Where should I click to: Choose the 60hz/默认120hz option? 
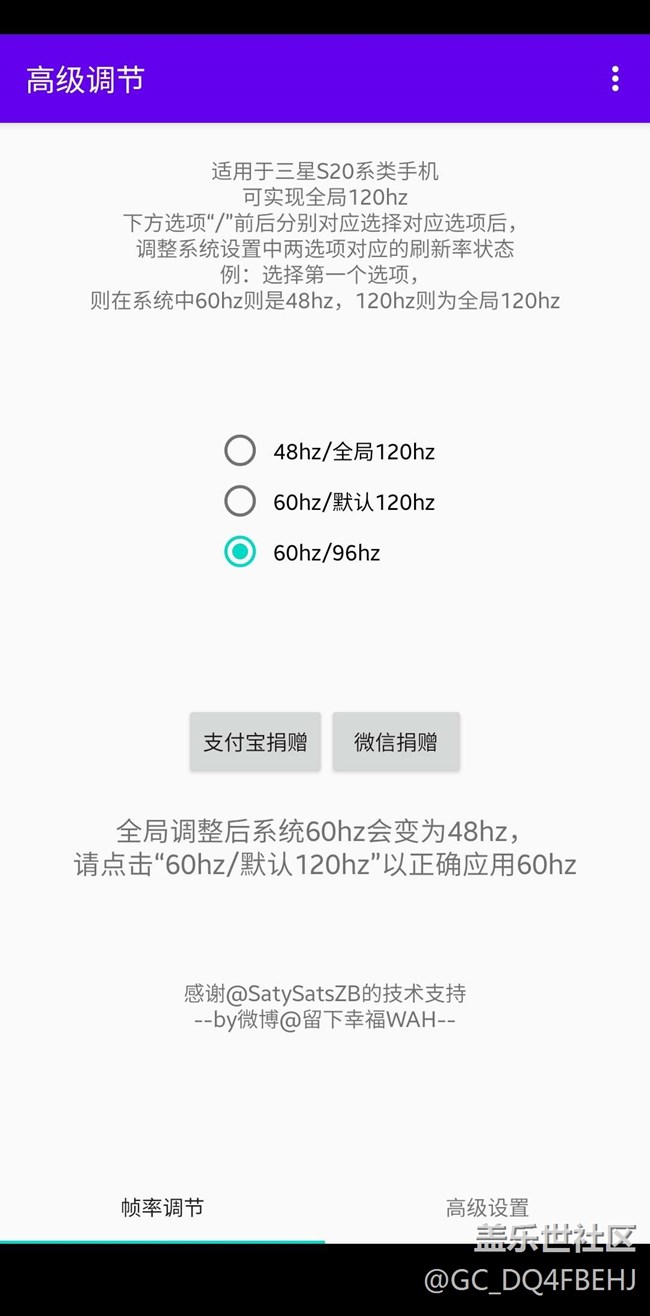(x=240, y=501)
